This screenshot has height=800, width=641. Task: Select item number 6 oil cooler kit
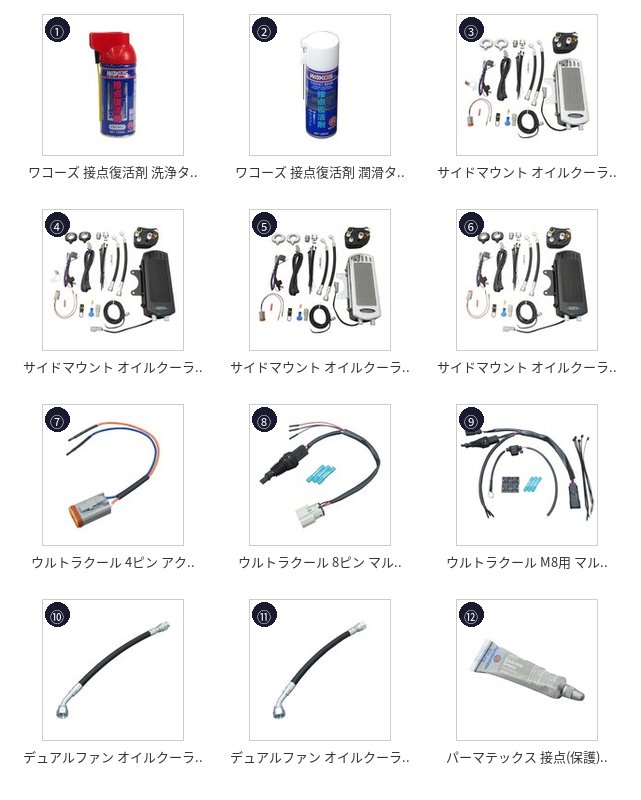point(527,280)
